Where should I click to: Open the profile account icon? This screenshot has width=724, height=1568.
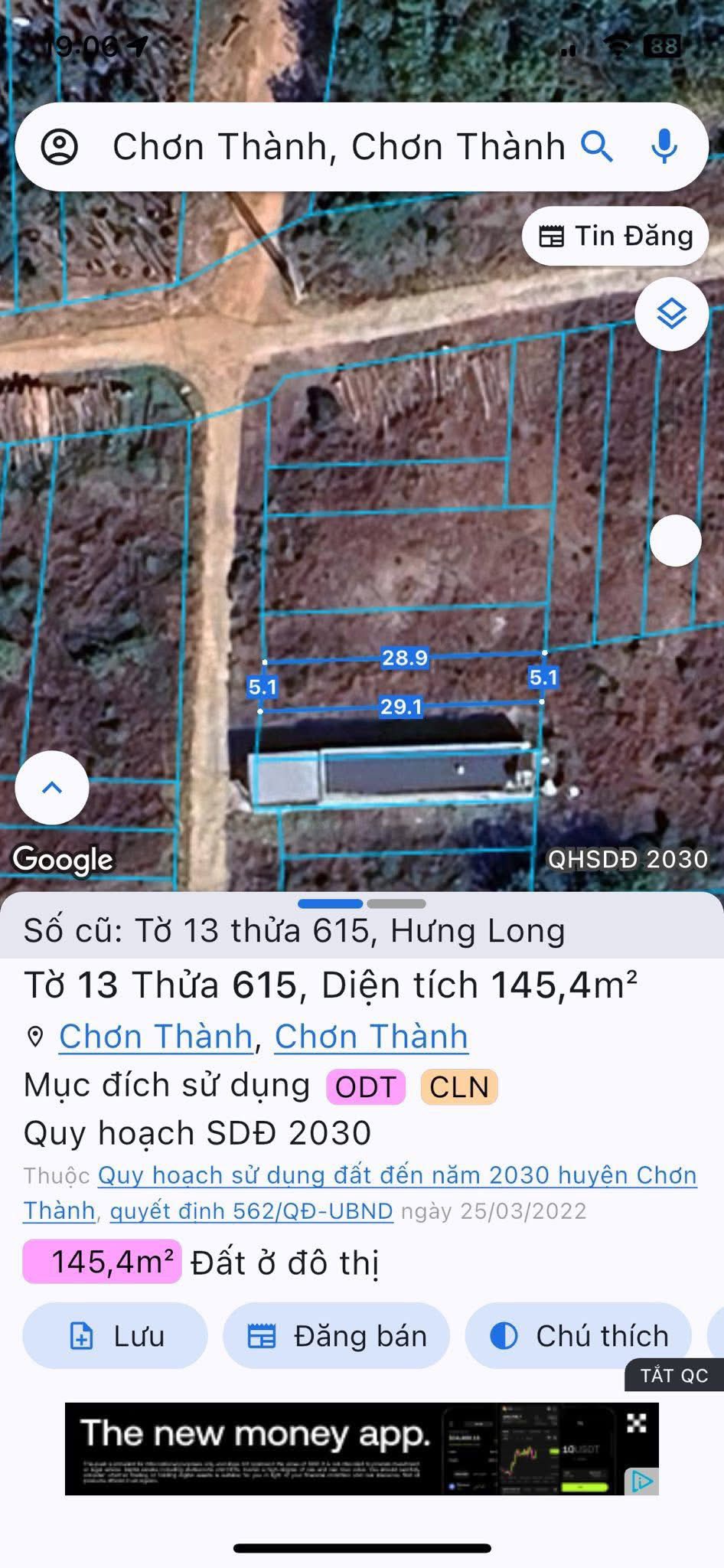coord(59,146)
